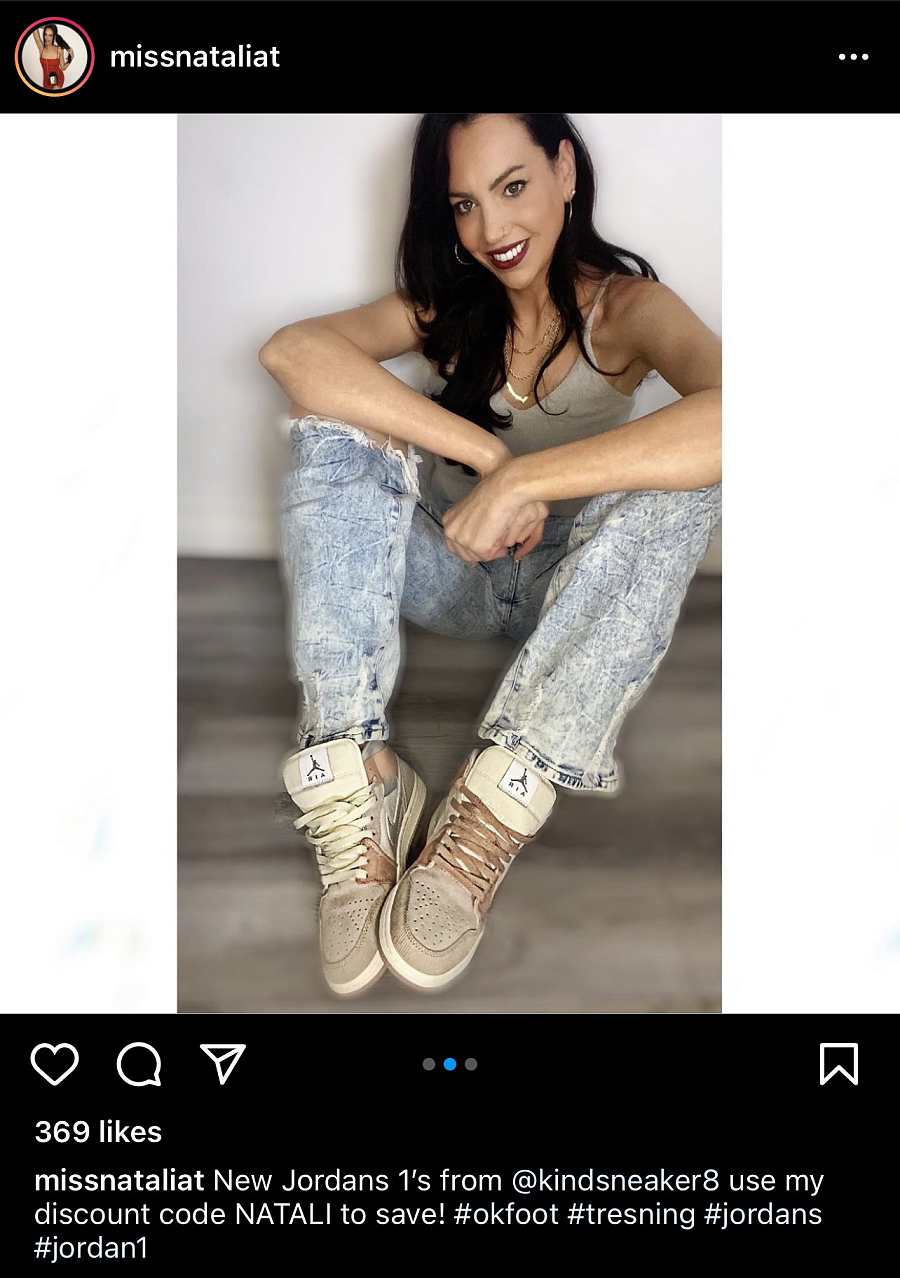Open comments with the speech bubble icon
Screen dimensions: 900x1278
(139, 1064)
